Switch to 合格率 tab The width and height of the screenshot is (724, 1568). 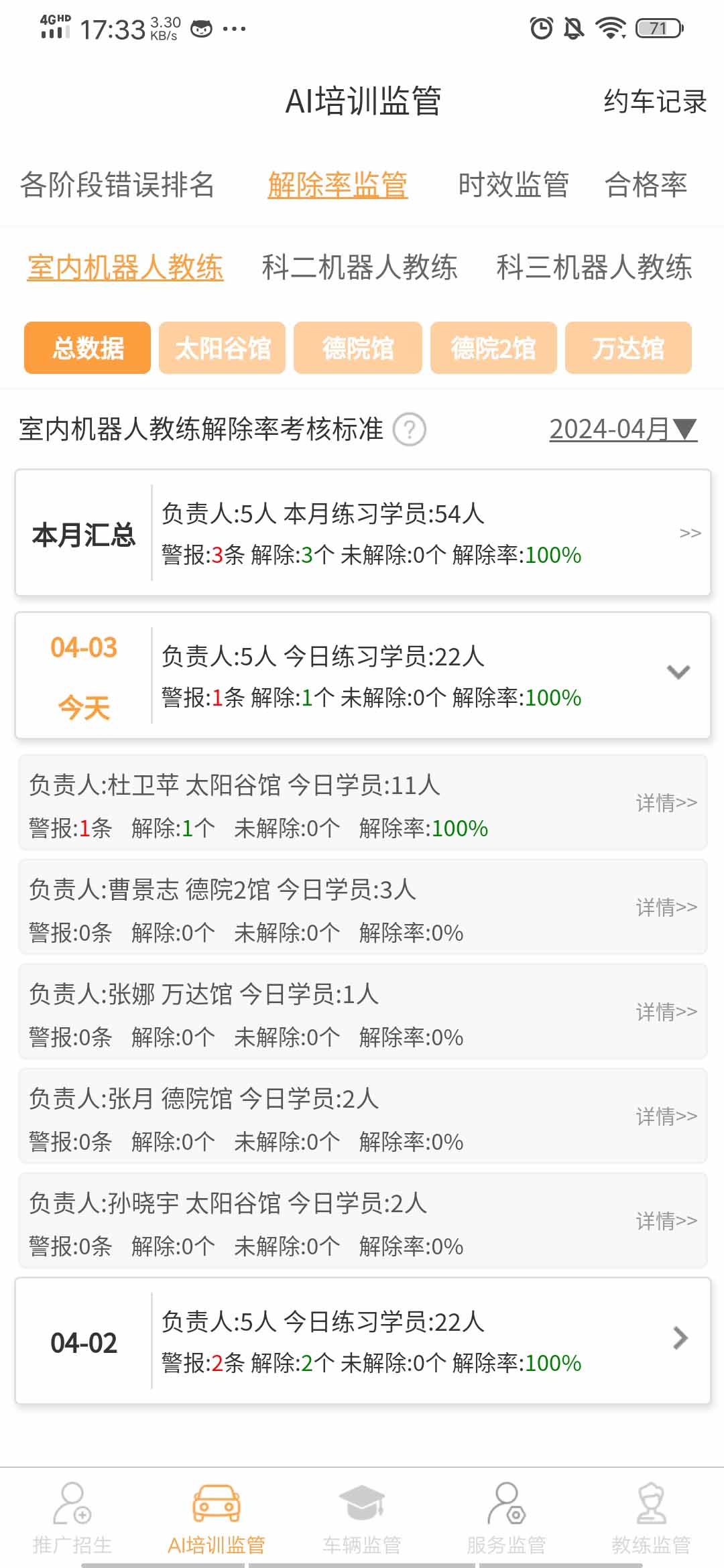tap(646, 184)
